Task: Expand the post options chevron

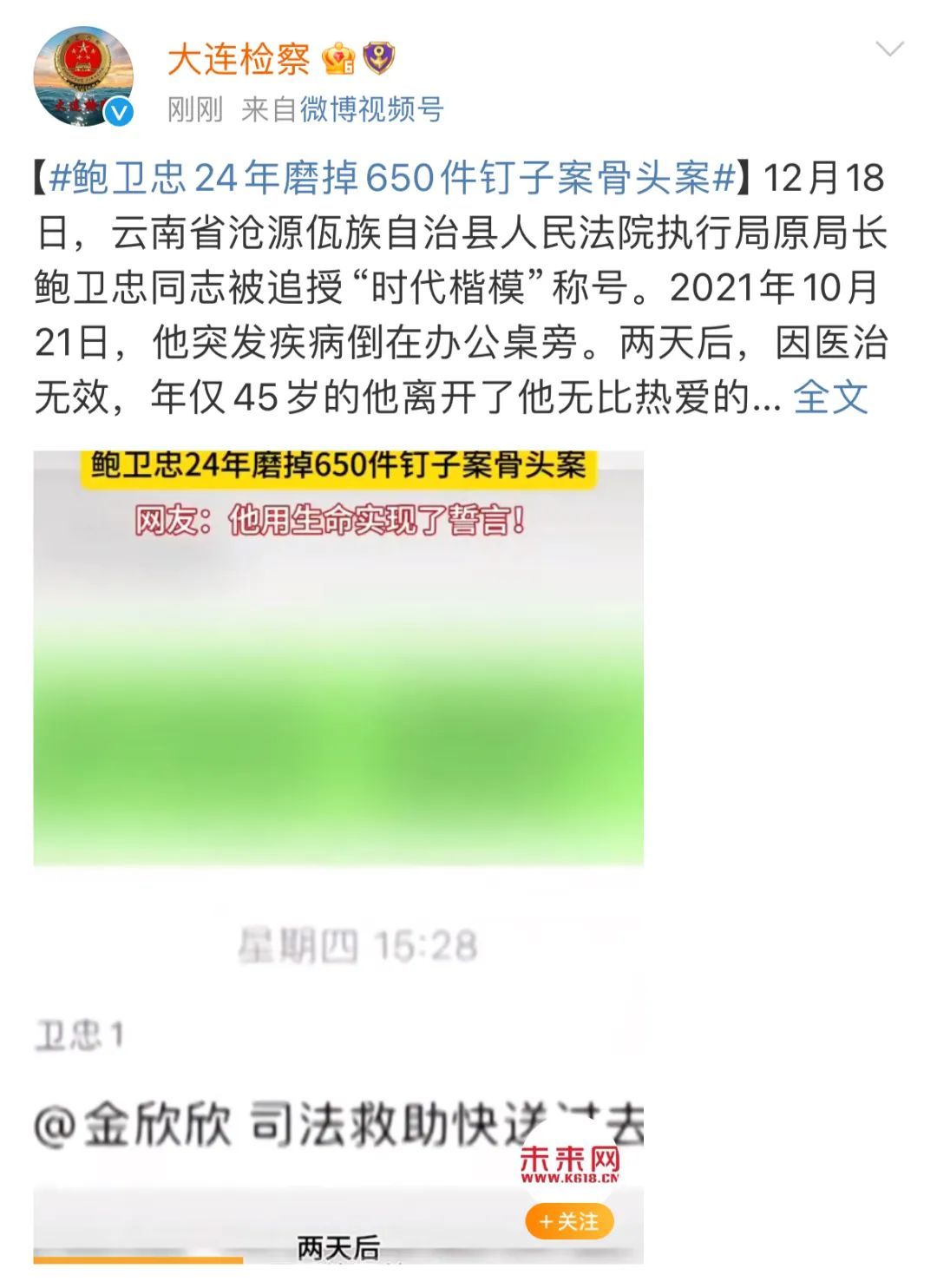Action: [890, 49]
